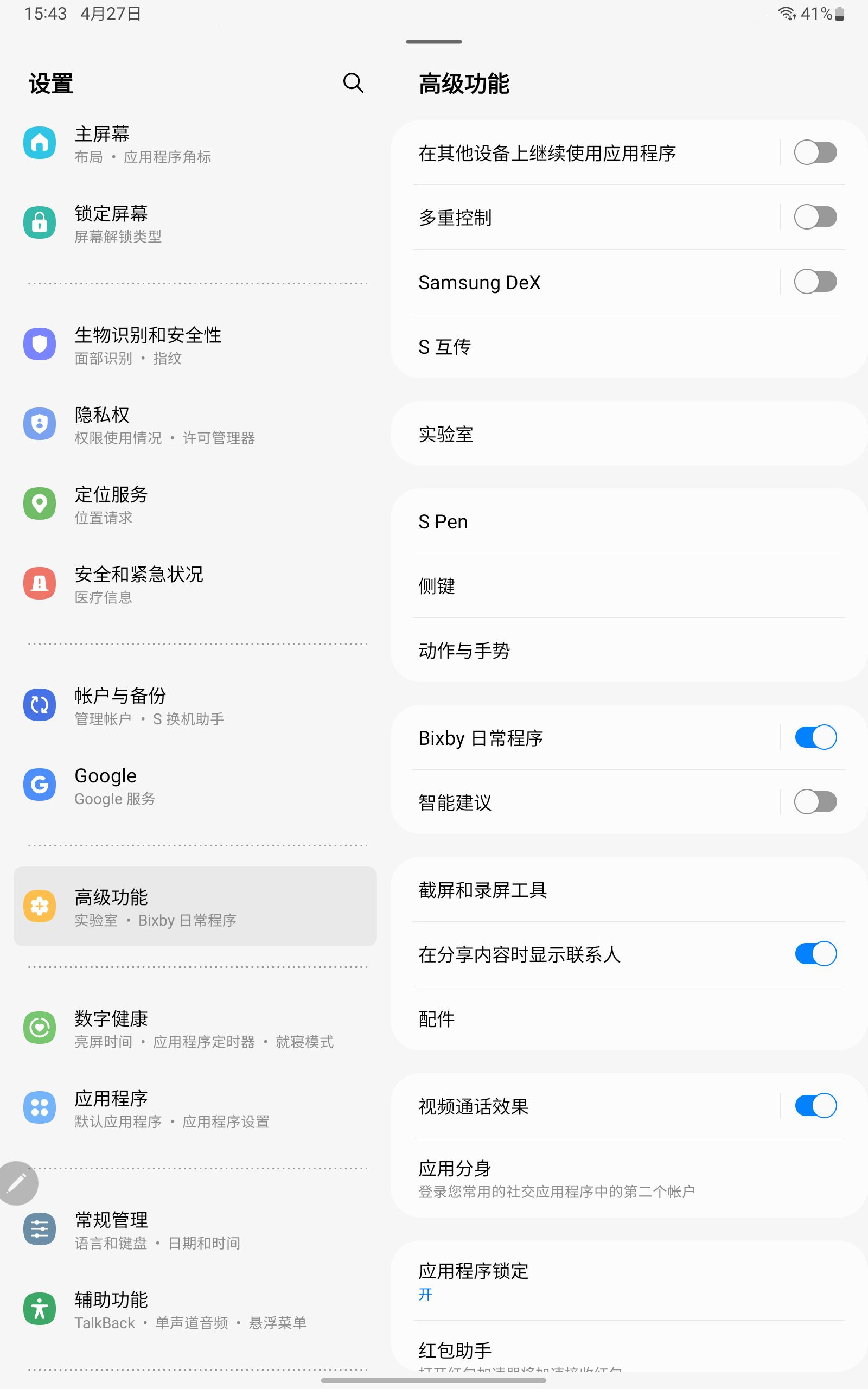Enable the 智能建议 switch

[x=815, y=802]
